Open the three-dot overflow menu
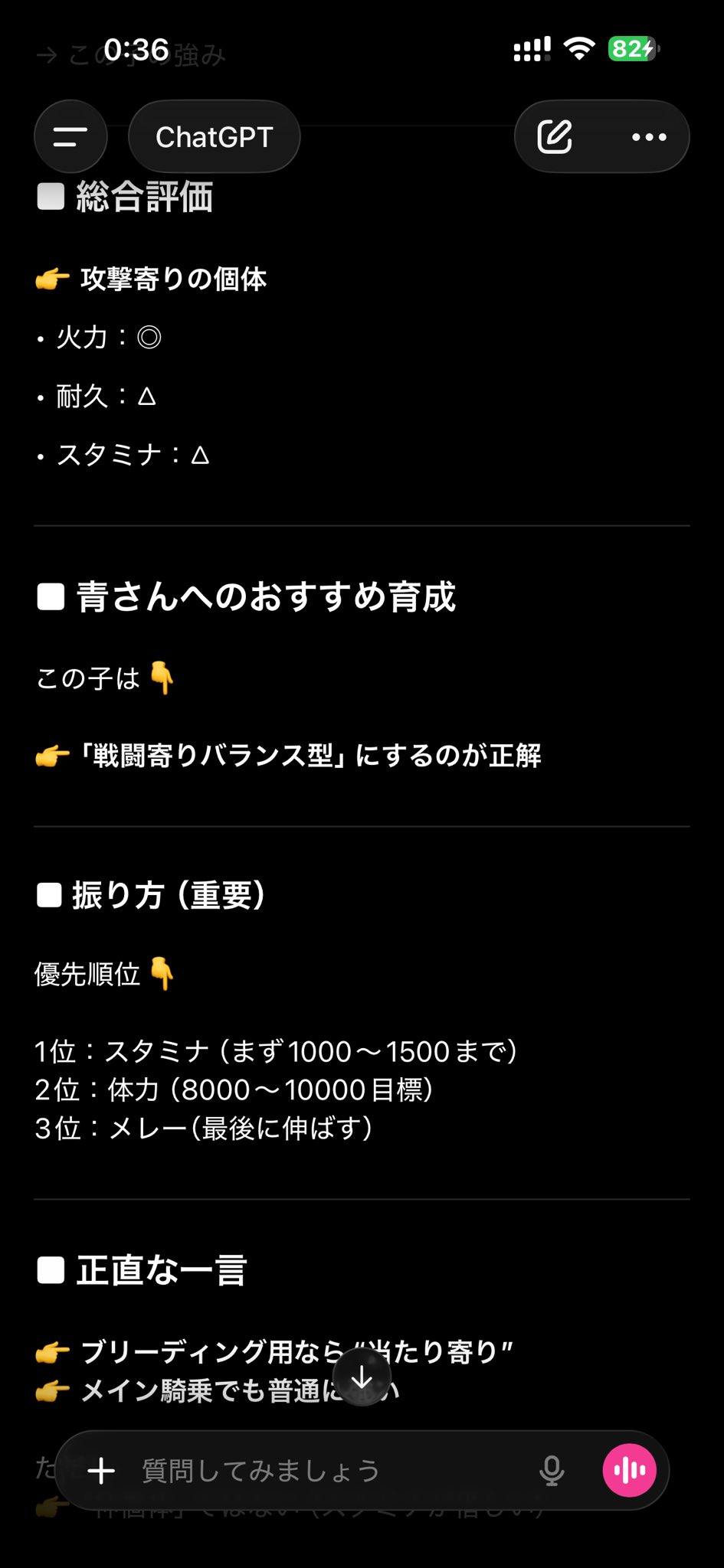 pyautogui.click(x=649, y=137)
